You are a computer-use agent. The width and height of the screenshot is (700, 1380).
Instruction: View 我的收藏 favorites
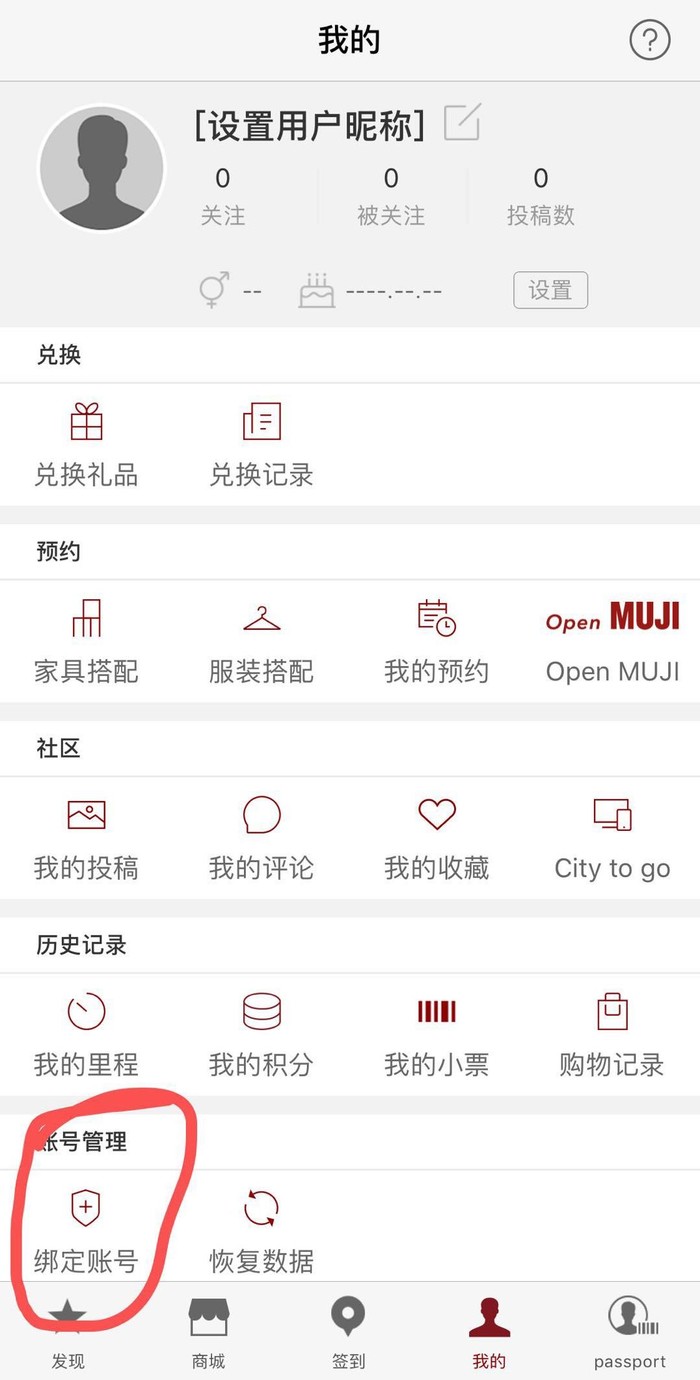click(436, 839)
